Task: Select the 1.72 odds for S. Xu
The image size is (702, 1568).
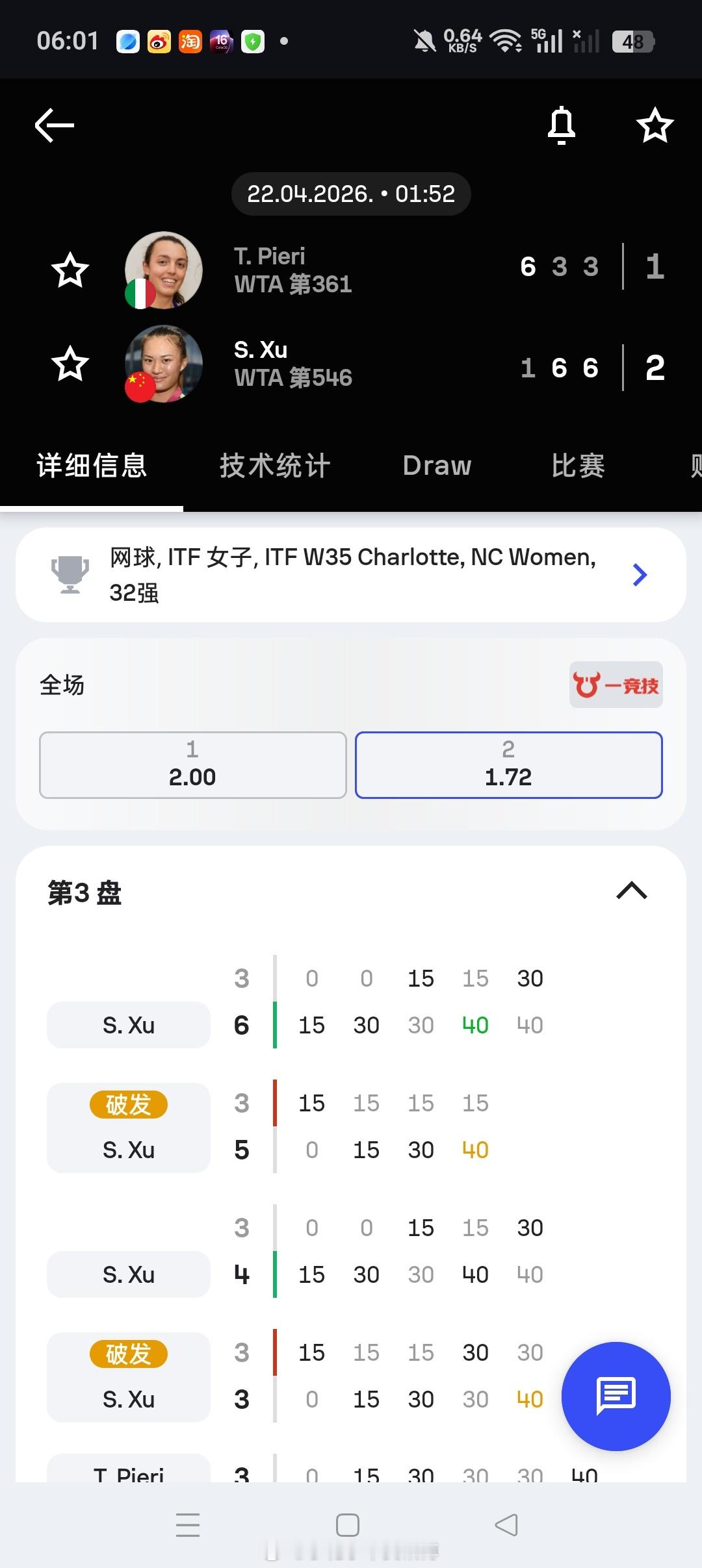Action: [x=509, y=765]
